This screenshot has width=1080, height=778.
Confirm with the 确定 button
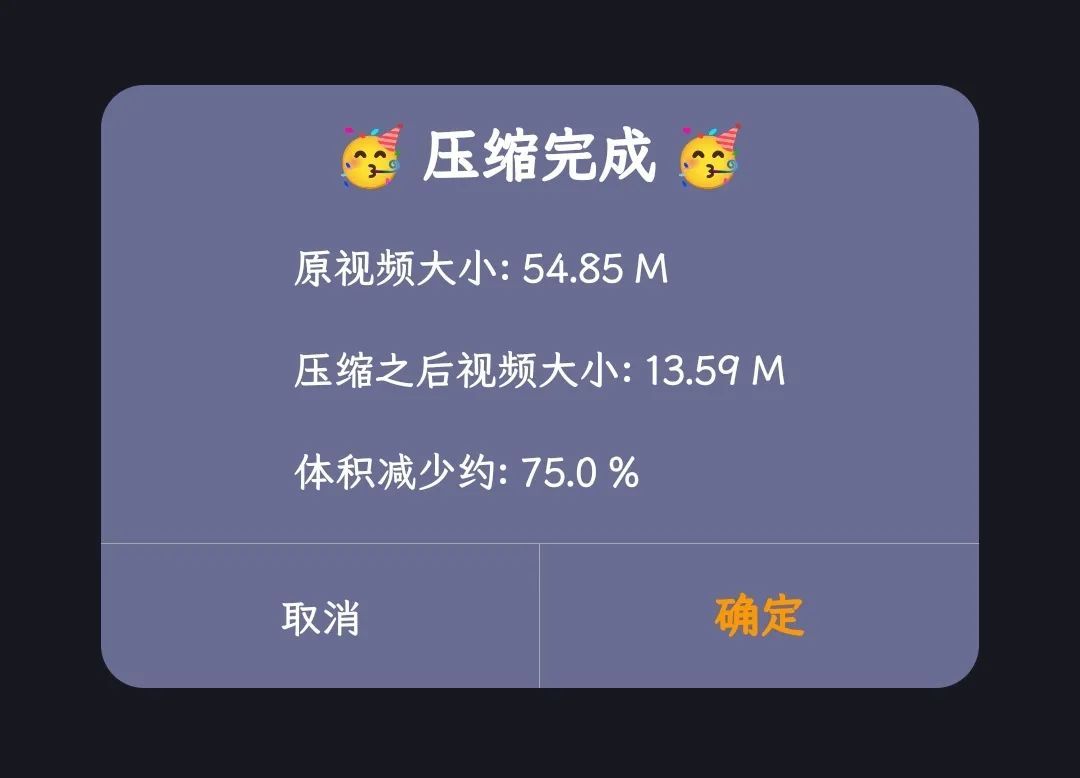coord(759,617)
